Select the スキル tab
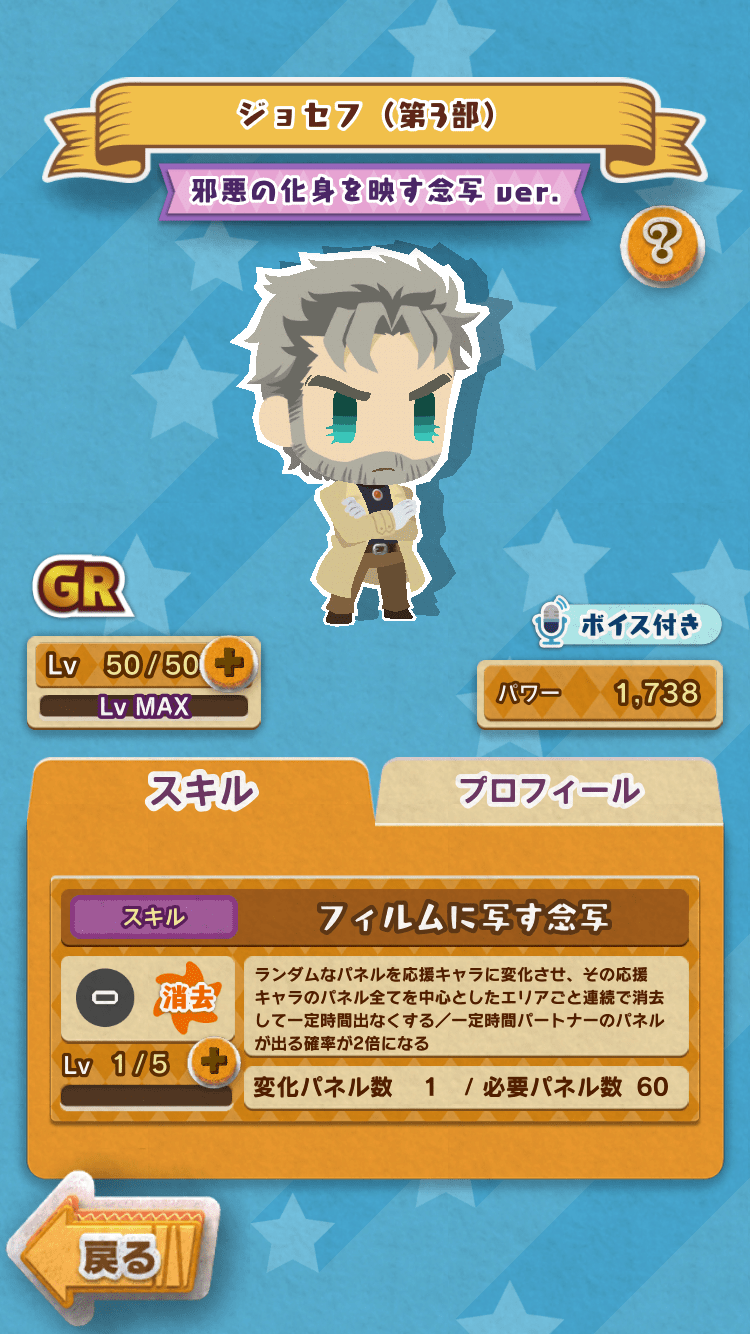The width and height of the screenshot is (750, 1334). tap(201, 791)
